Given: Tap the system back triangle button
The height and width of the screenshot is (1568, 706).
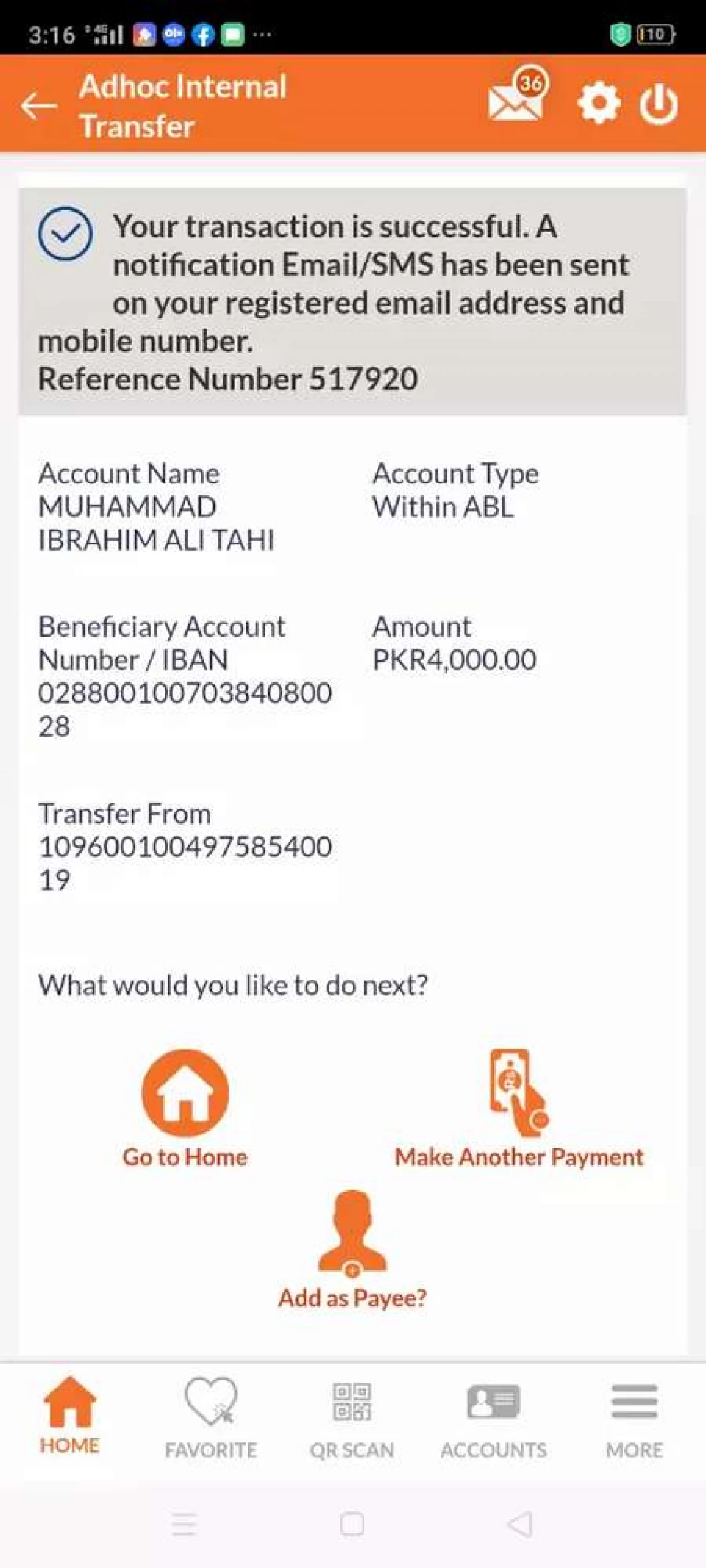Looking at the screenshot, I should point(520,1524).
